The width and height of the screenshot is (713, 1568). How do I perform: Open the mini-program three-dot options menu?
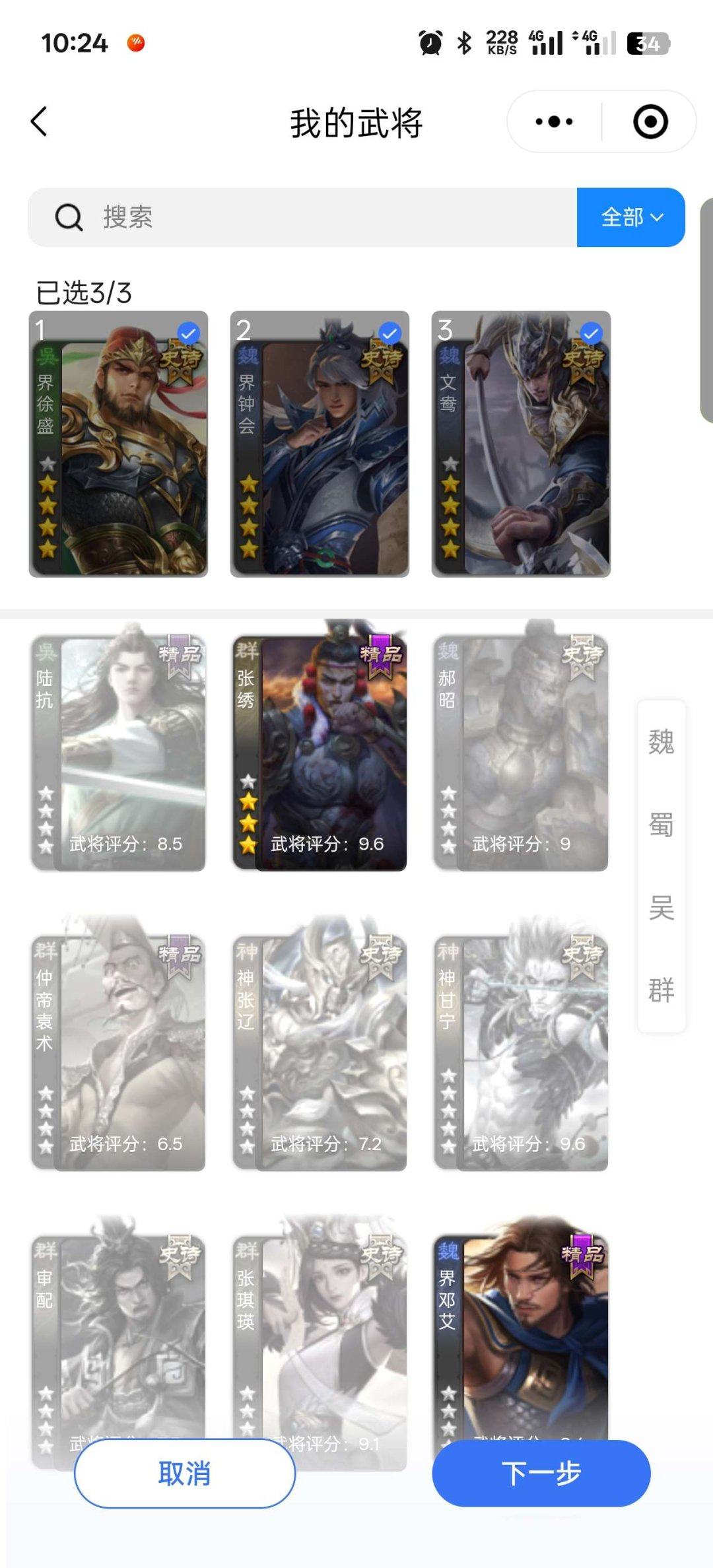point(555,121)
